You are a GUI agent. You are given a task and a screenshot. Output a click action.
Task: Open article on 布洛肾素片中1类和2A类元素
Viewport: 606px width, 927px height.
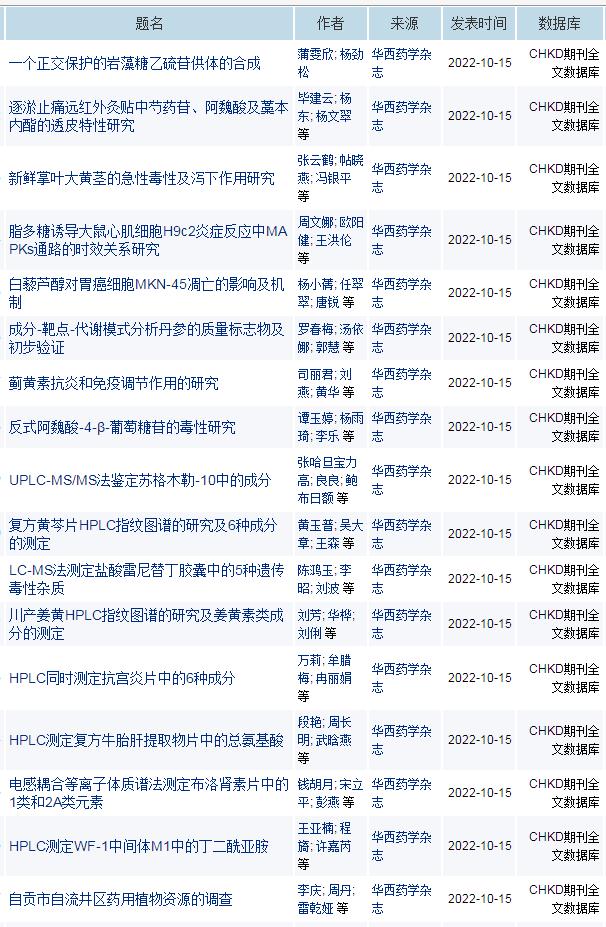tap(148, 793)
